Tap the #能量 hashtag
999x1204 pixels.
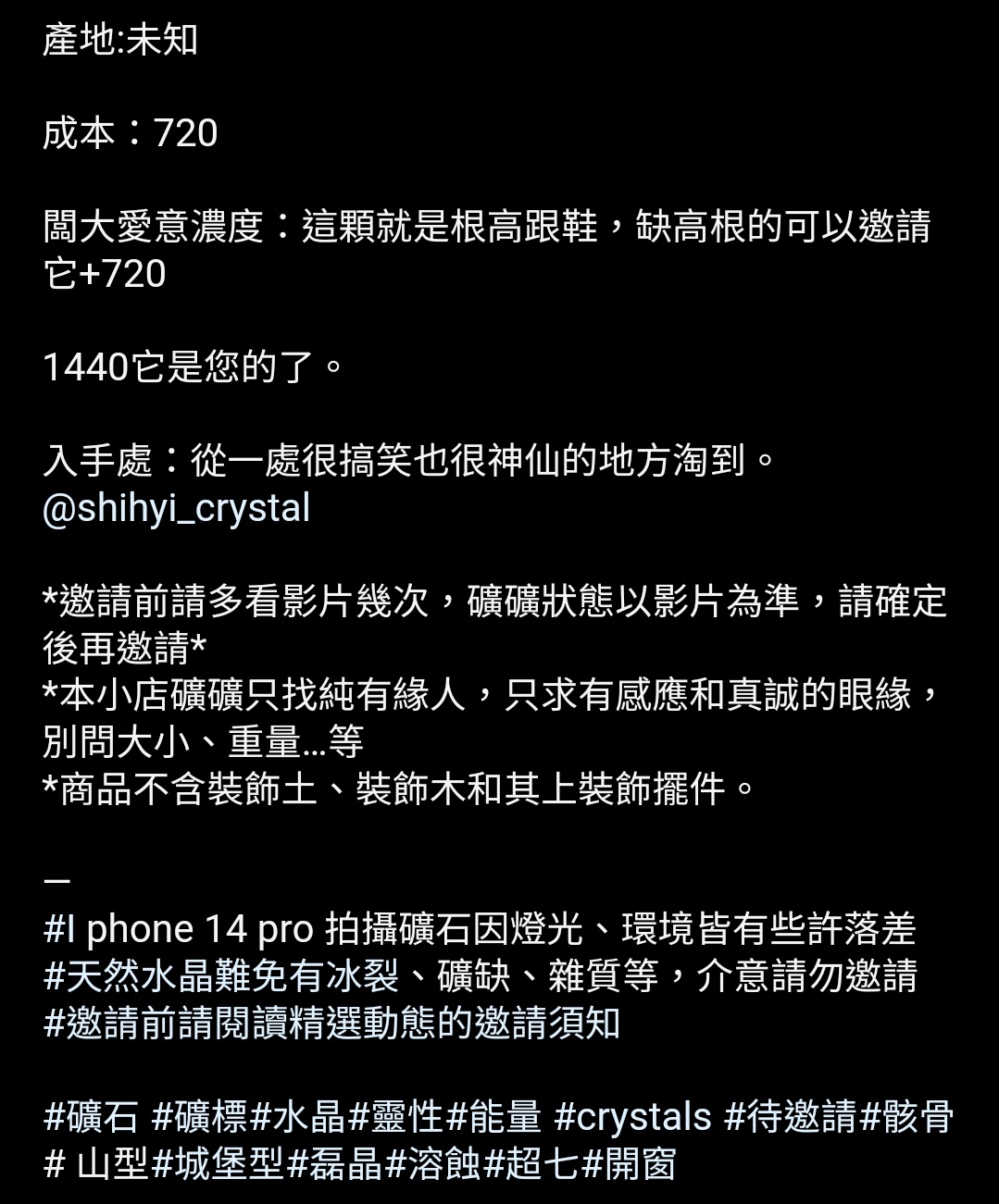pyautogui.click(x=493, y=1116)
